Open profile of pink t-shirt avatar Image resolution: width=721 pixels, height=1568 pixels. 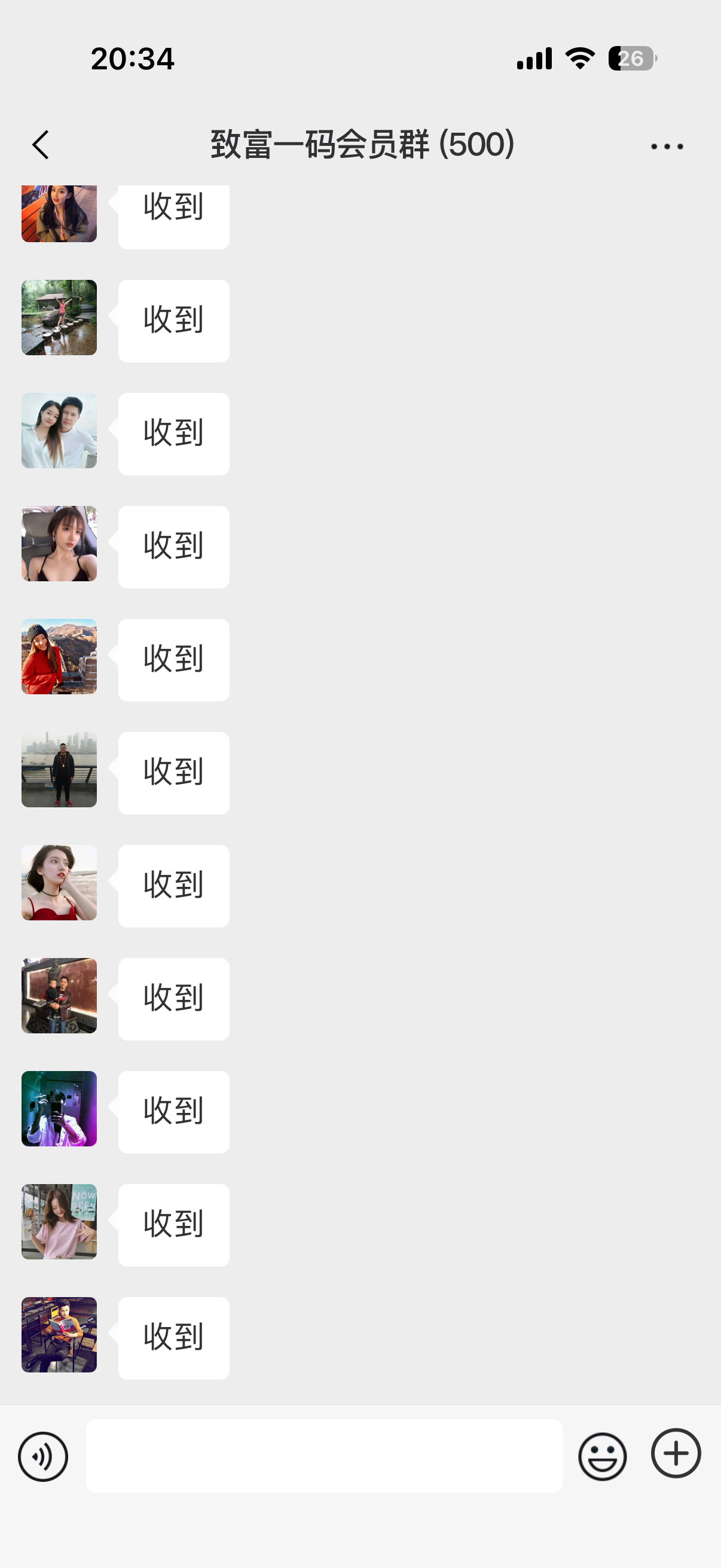click(59, 1221)
